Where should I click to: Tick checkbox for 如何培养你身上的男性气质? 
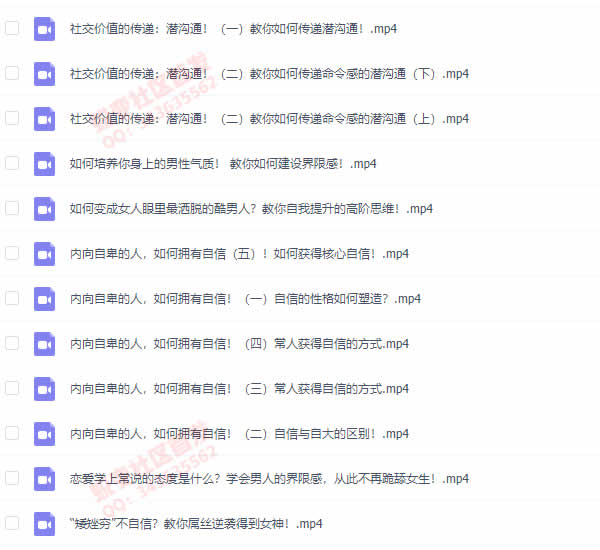[x=12, y=163]
